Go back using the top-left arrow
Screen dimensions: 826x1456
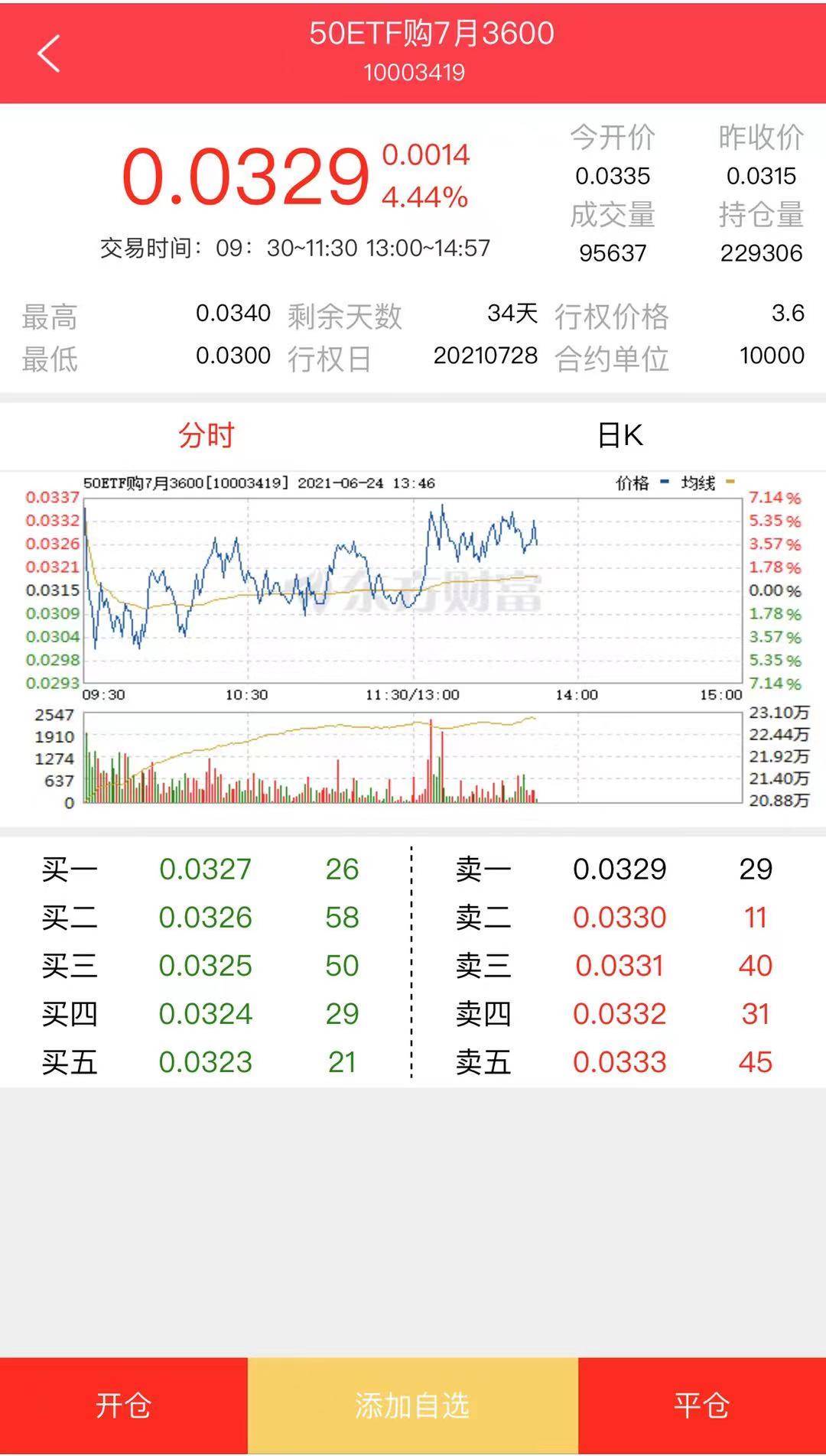coord(49,54)
